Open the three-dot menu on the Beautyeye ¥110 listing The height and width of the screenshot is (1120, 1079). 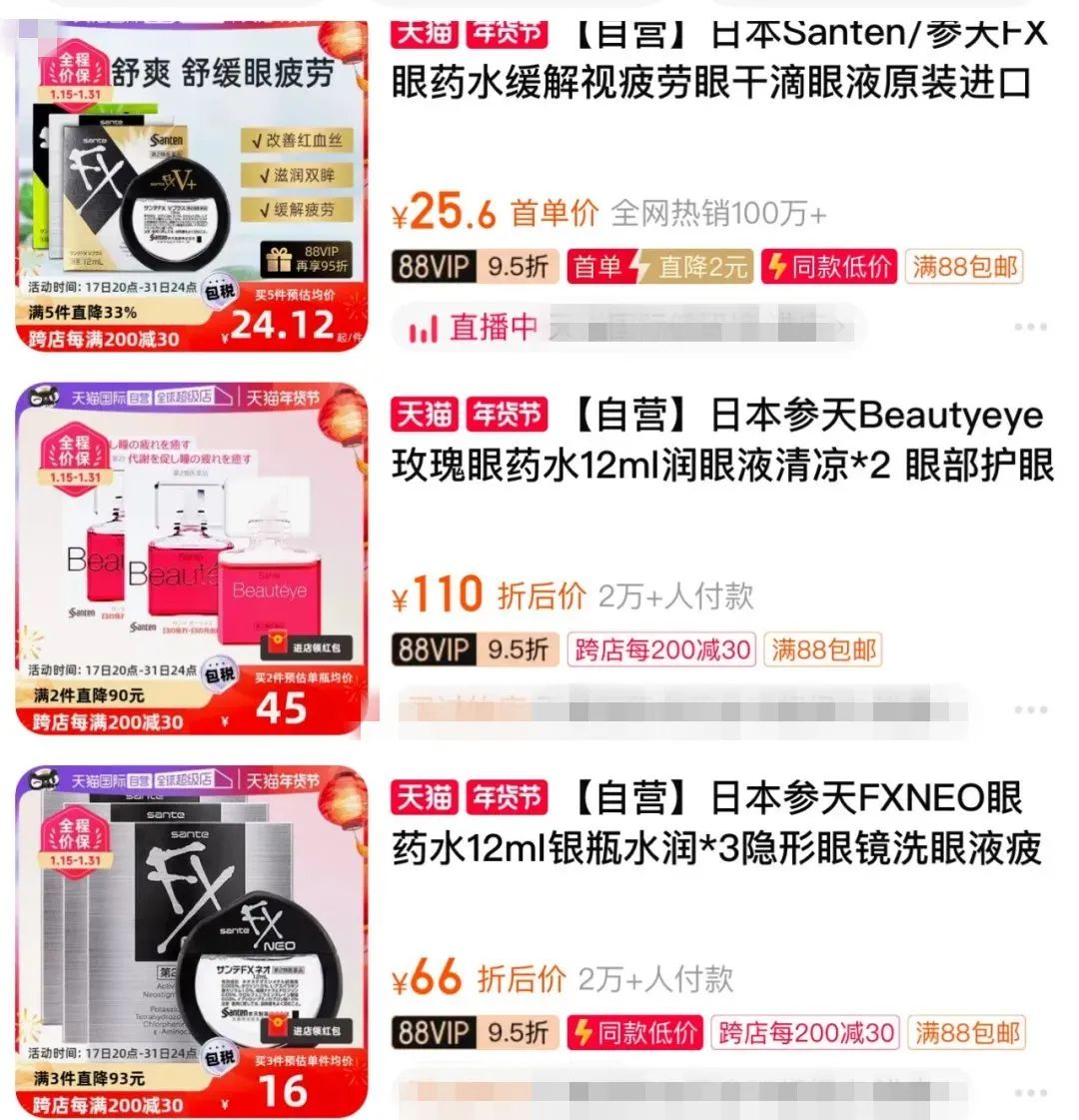pos(1030,709)
